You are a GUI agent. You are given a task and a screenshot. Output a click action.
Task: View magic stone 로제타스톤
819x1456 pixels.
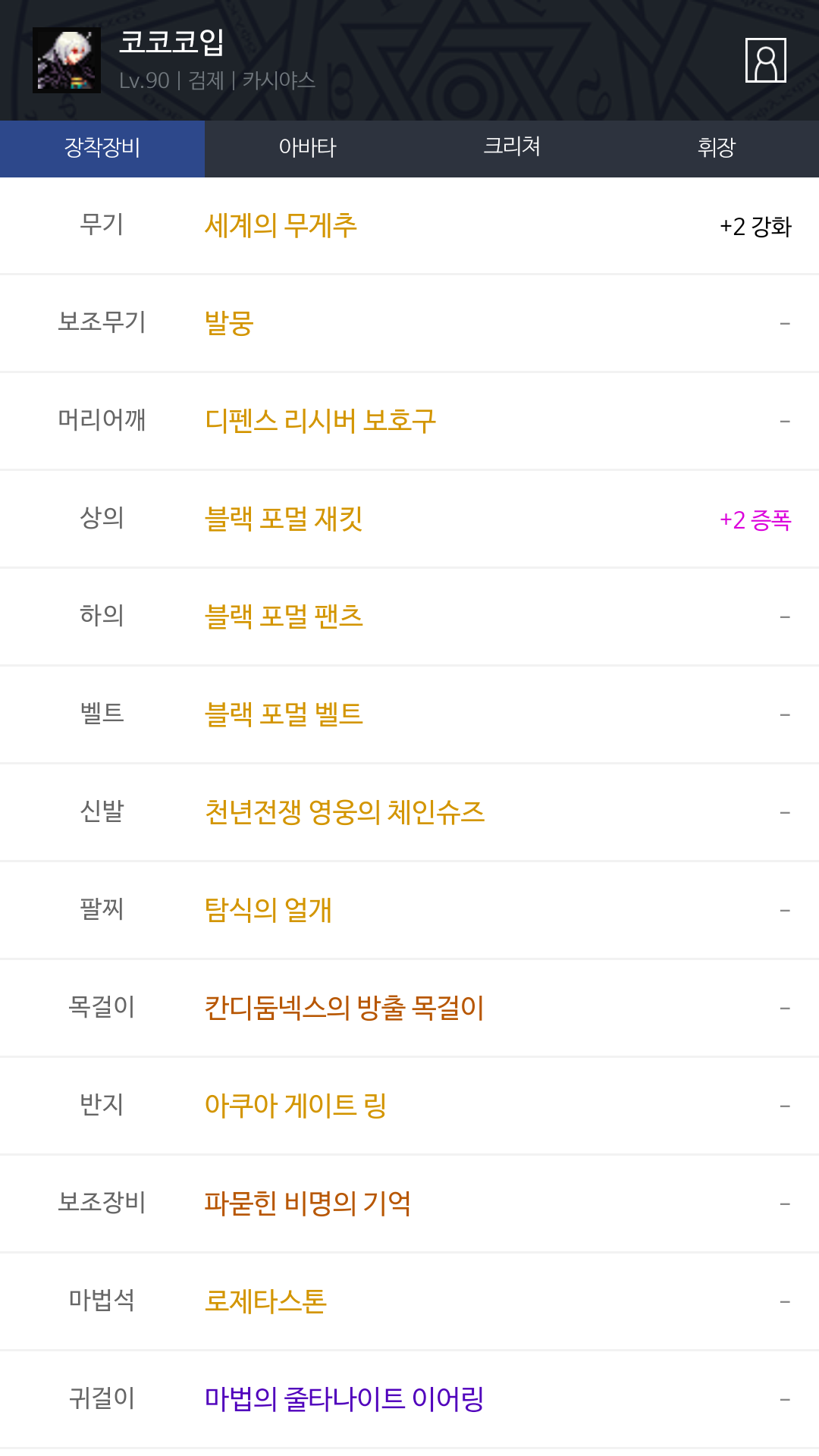click(265, 1301)
